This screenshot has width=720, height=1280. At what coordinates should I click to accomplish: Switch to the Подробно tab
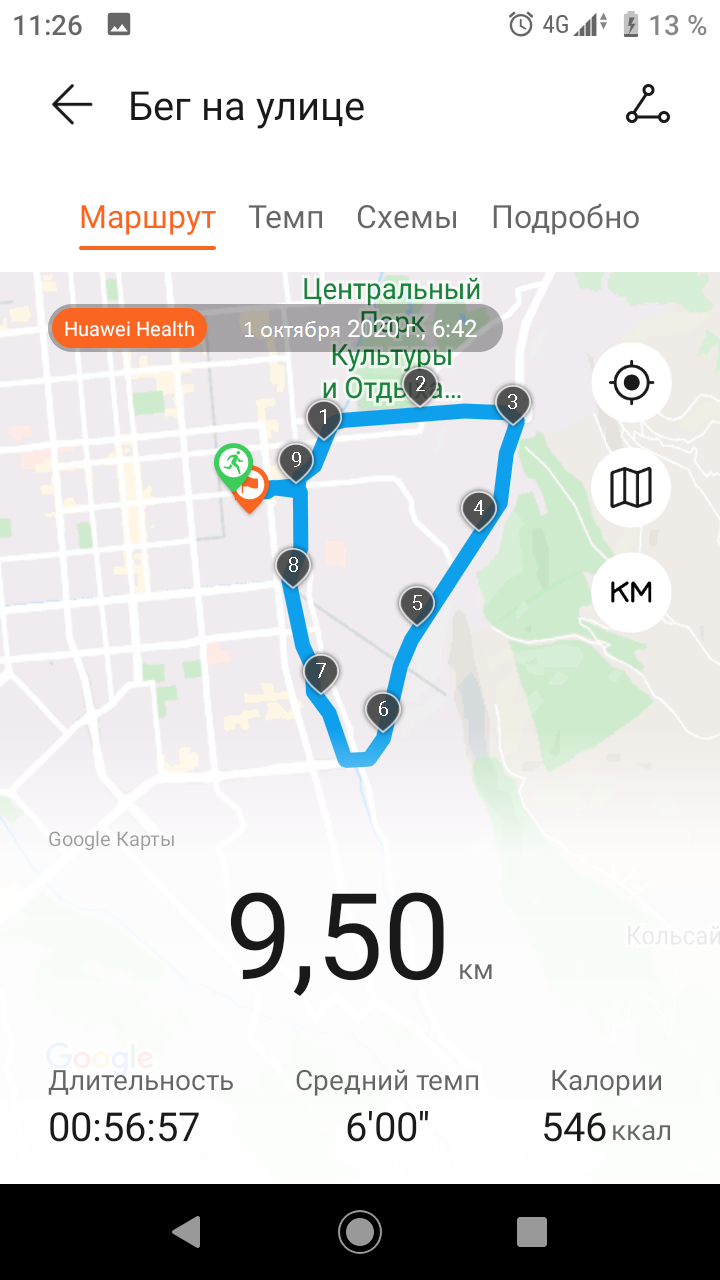(565, 217)
